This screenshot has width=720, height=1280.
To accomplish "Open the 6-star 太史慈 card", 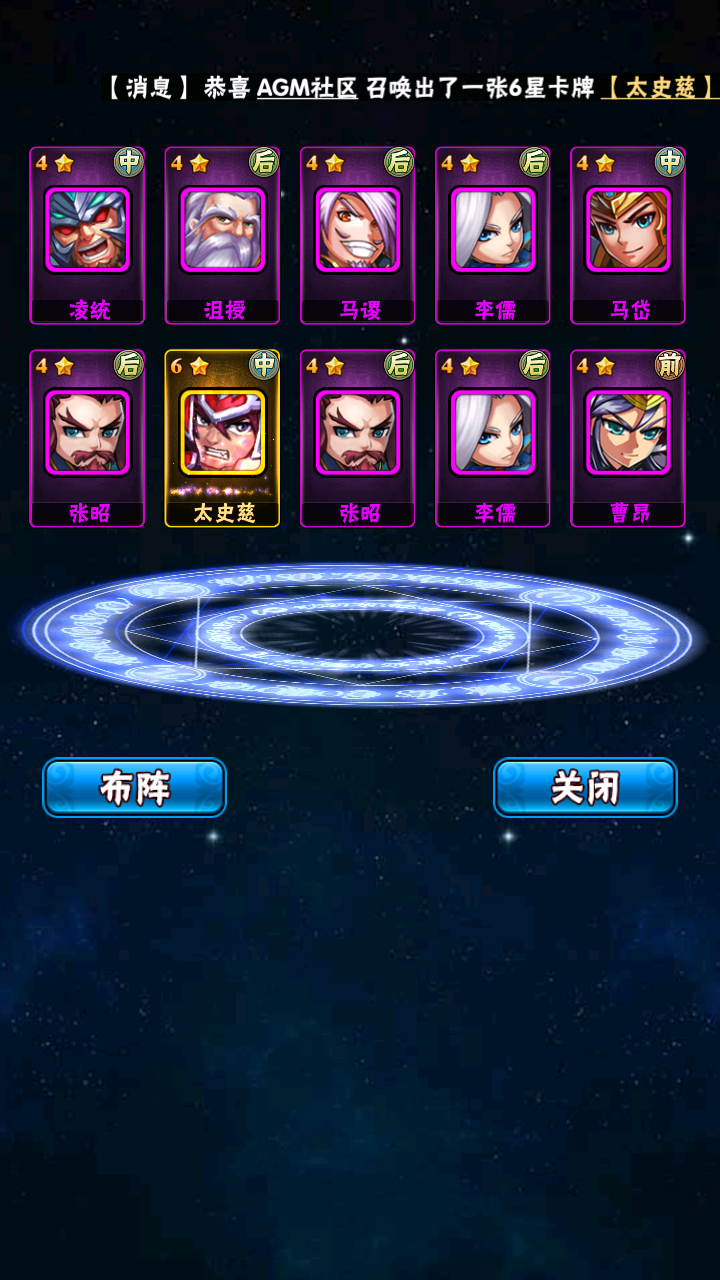I will coord(222,437).
